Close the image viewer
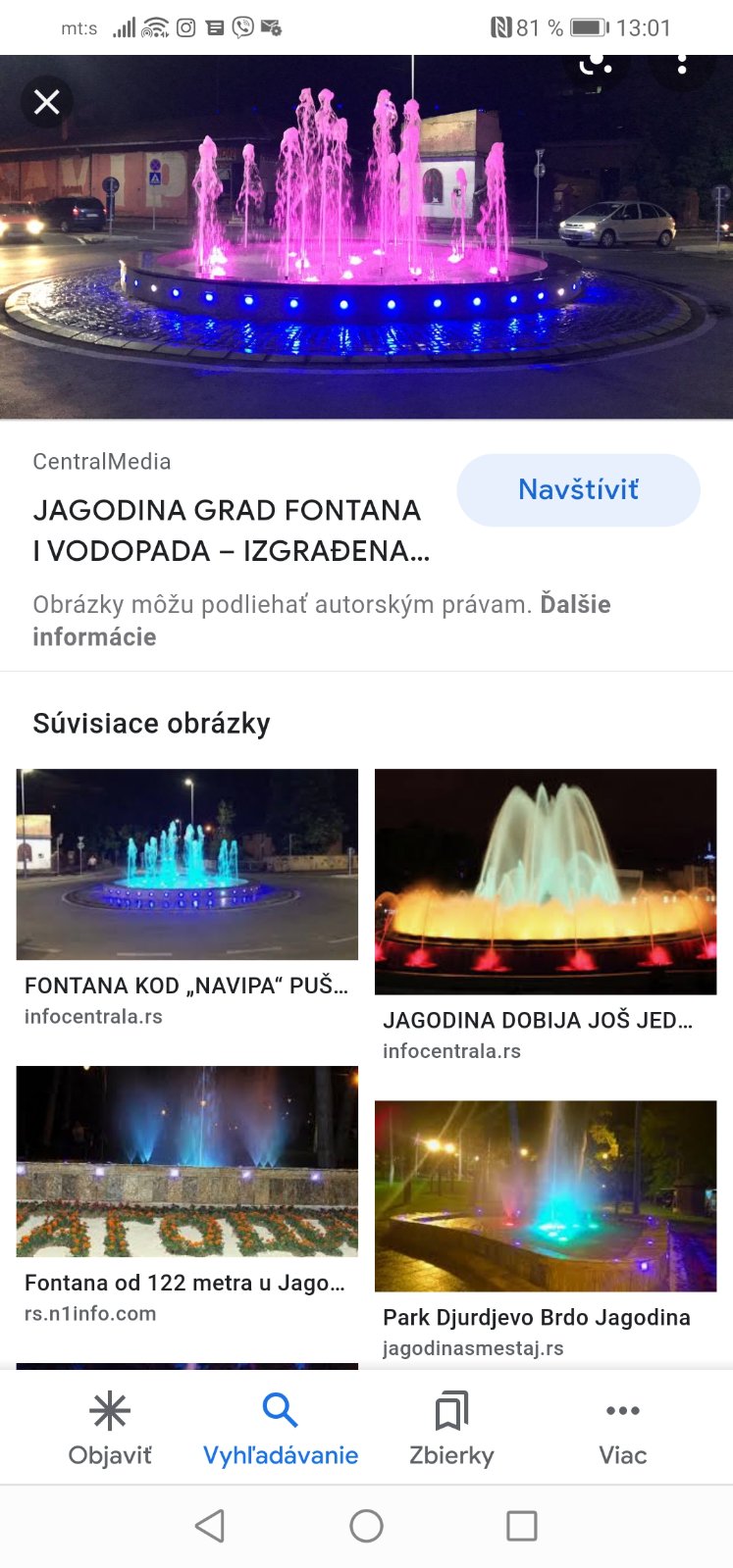 click(46, 102)
